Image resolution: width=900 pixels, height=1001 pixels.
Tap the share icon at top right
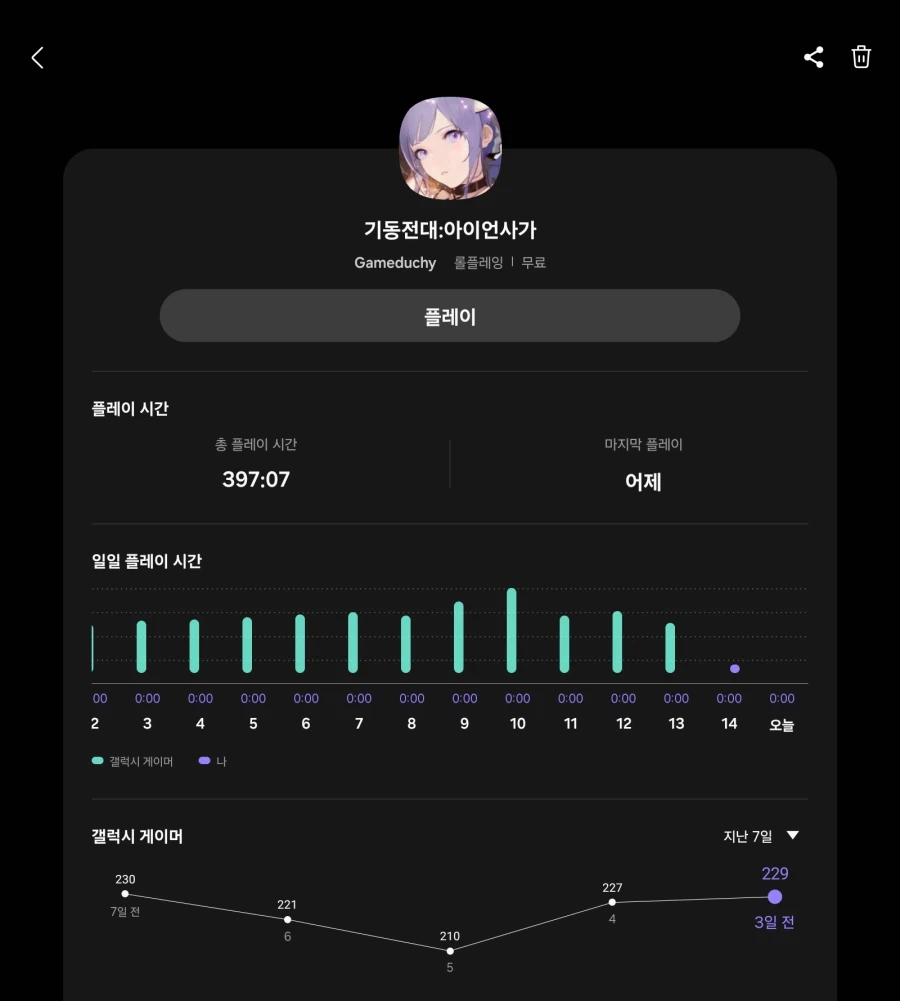813,57
